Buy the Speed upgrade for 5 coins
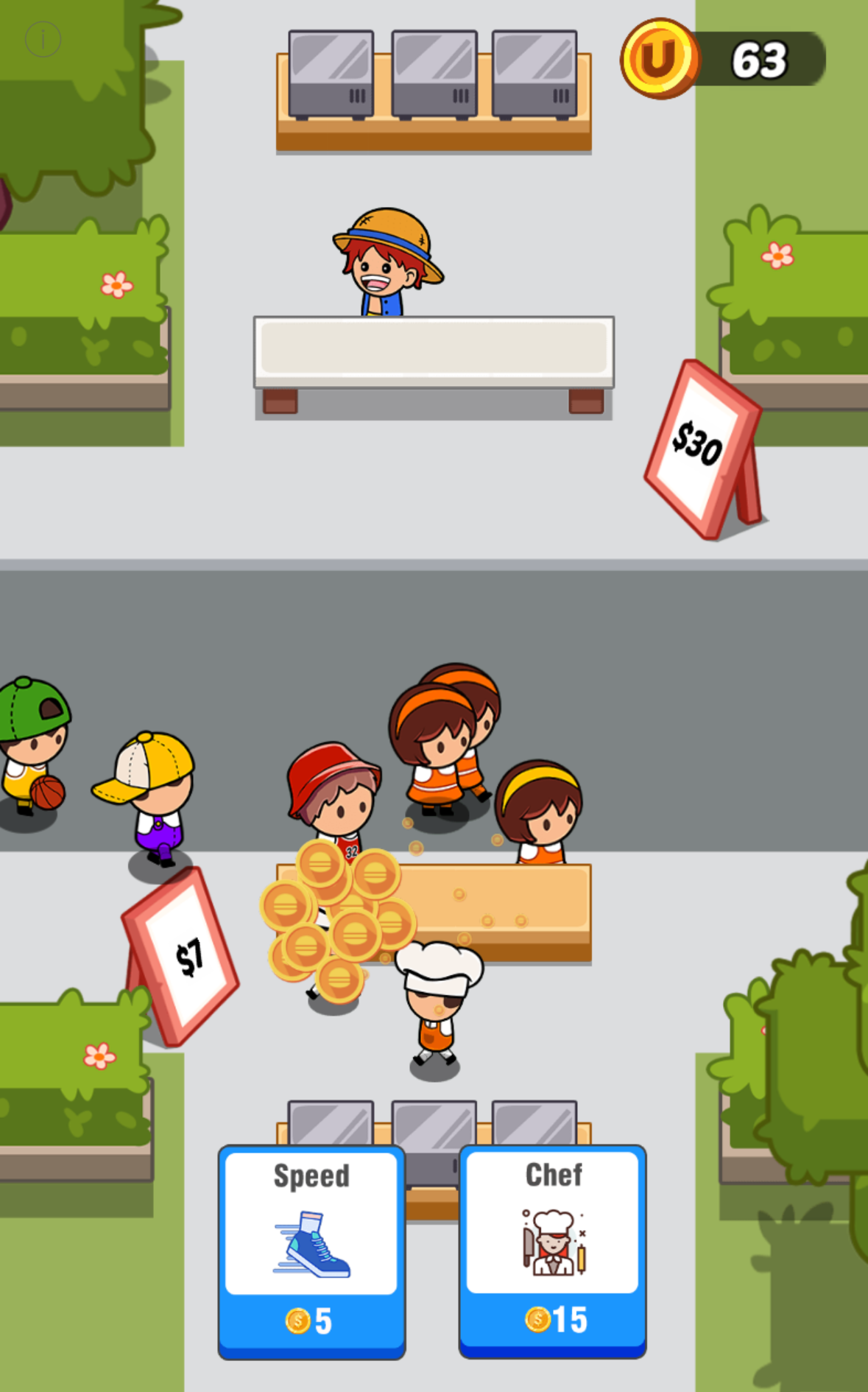This screenshot has height=1392, width=868. point(311,1251)
